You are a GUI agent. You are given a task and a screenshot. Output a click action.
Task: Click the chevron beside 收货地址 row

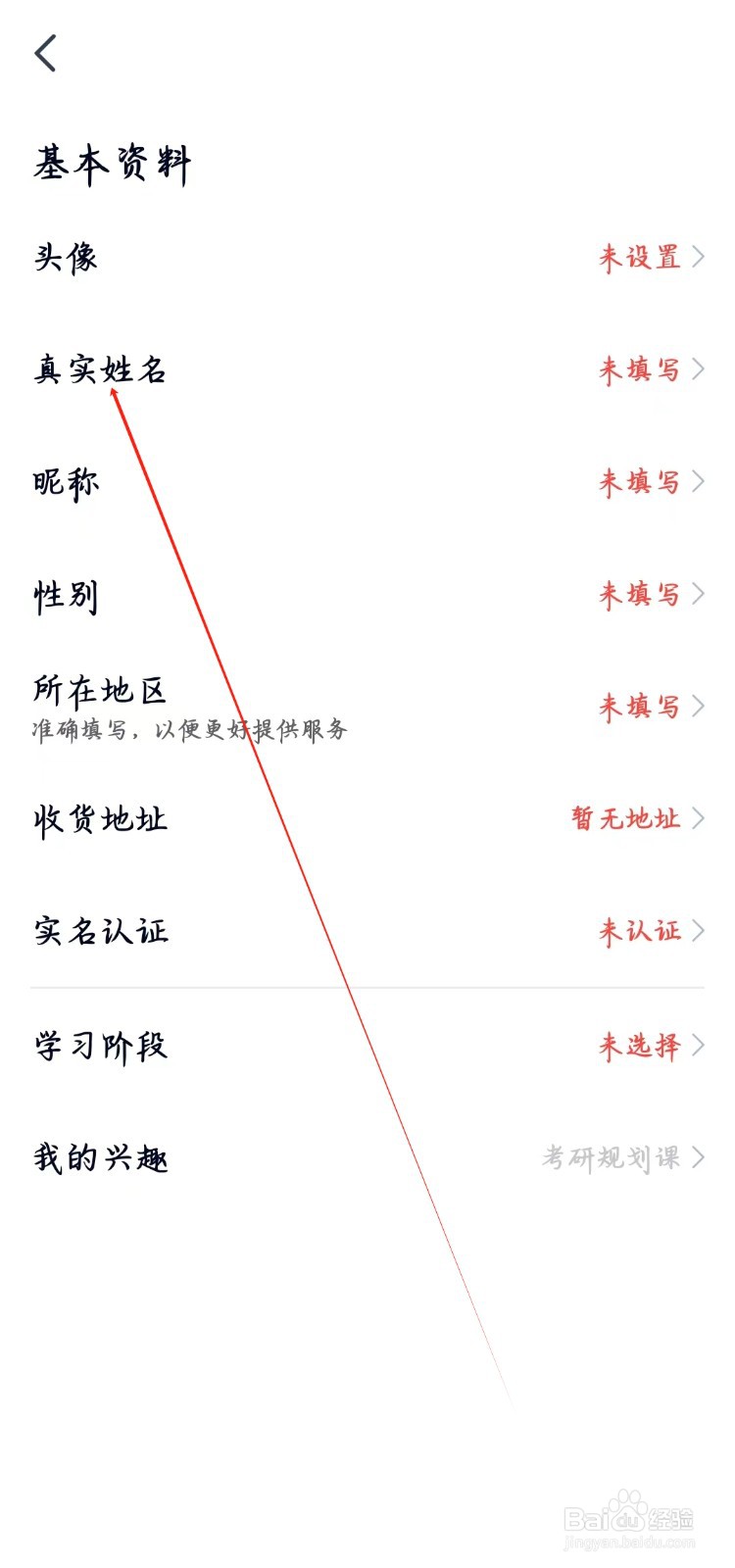[x=700, y=818]
